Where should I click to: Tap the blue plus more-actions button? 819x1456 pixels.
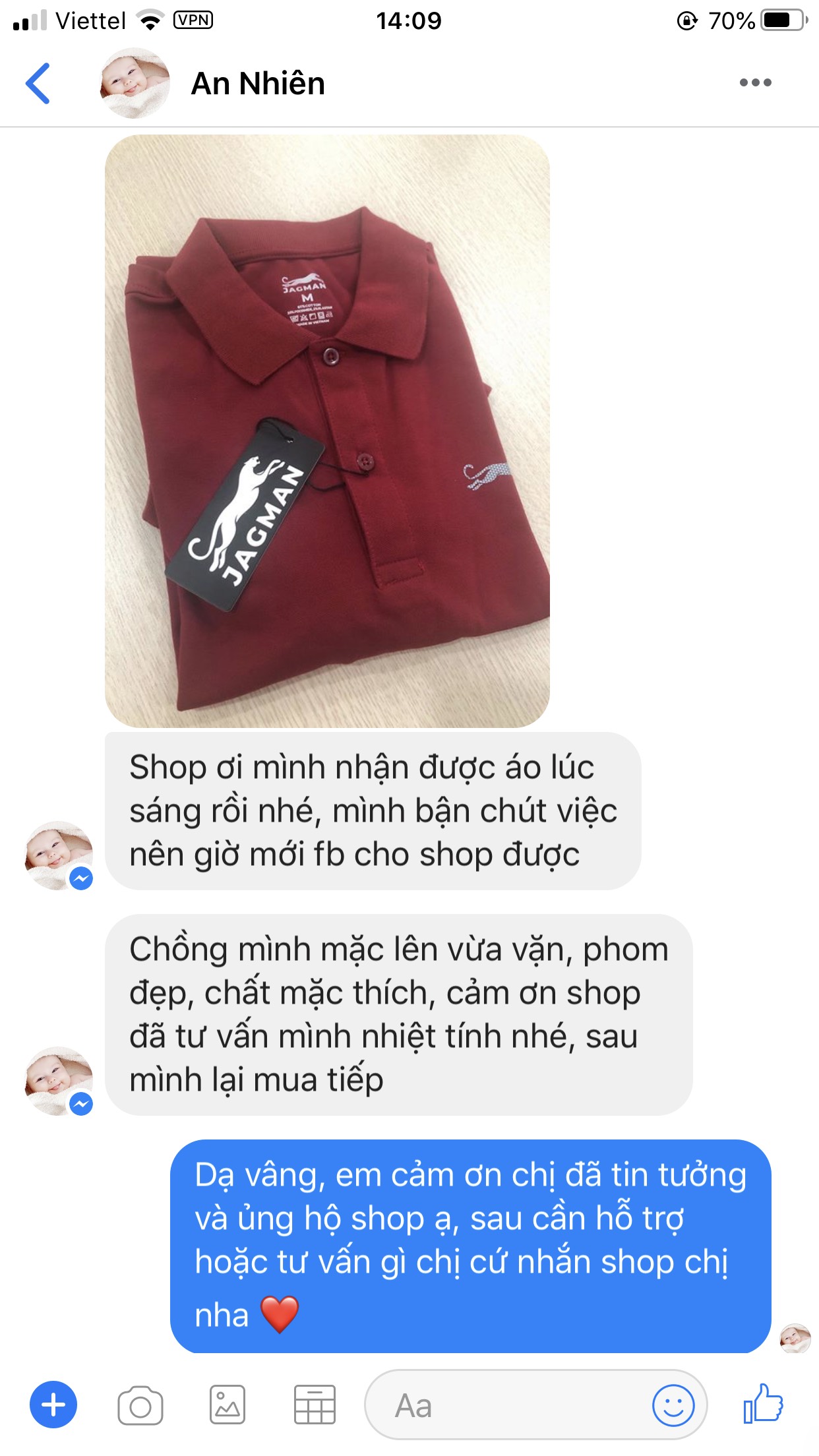53,1405
